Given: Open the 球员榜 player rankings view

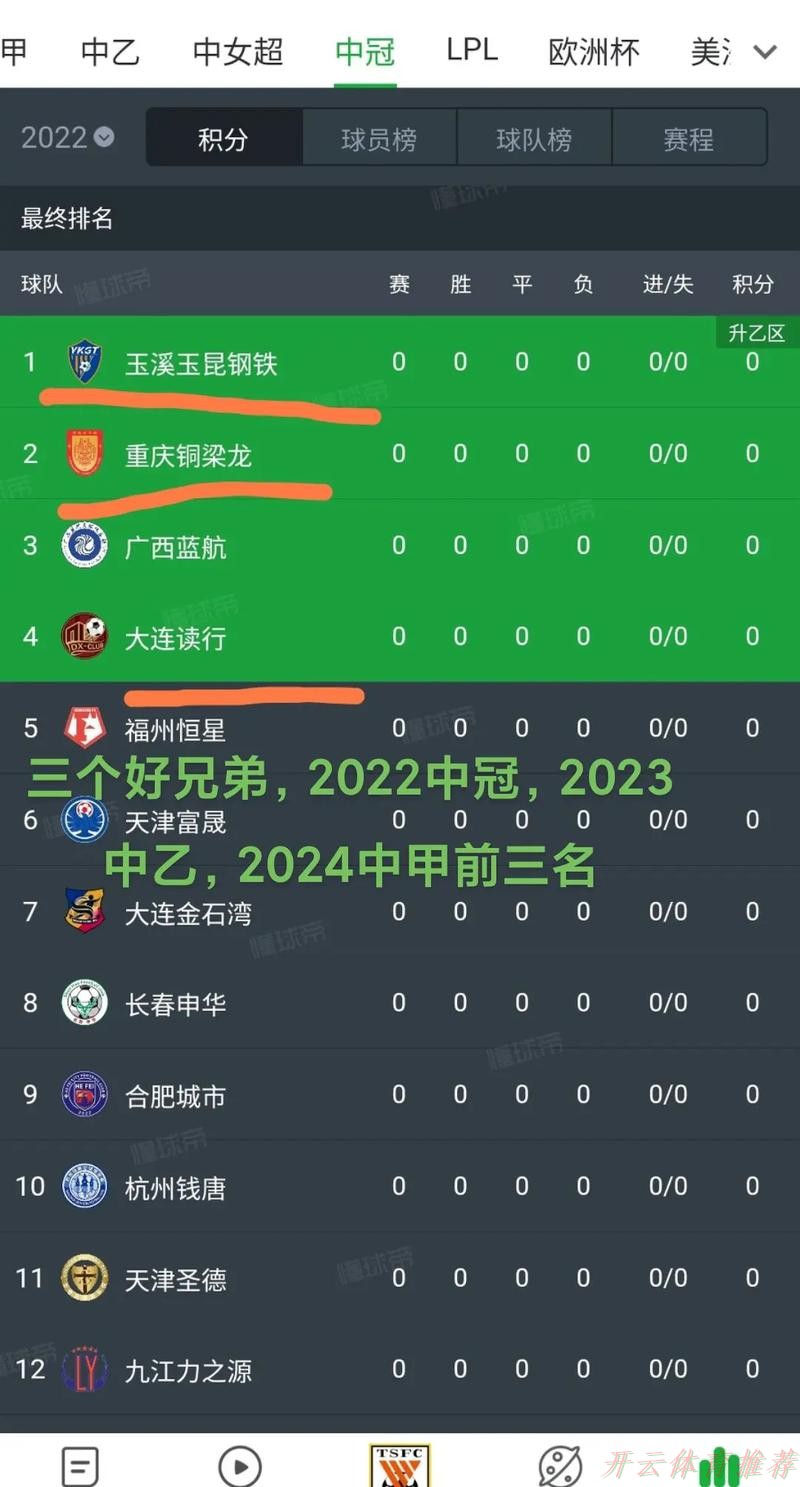Looking at the screenshot, I should click(378, 137).
